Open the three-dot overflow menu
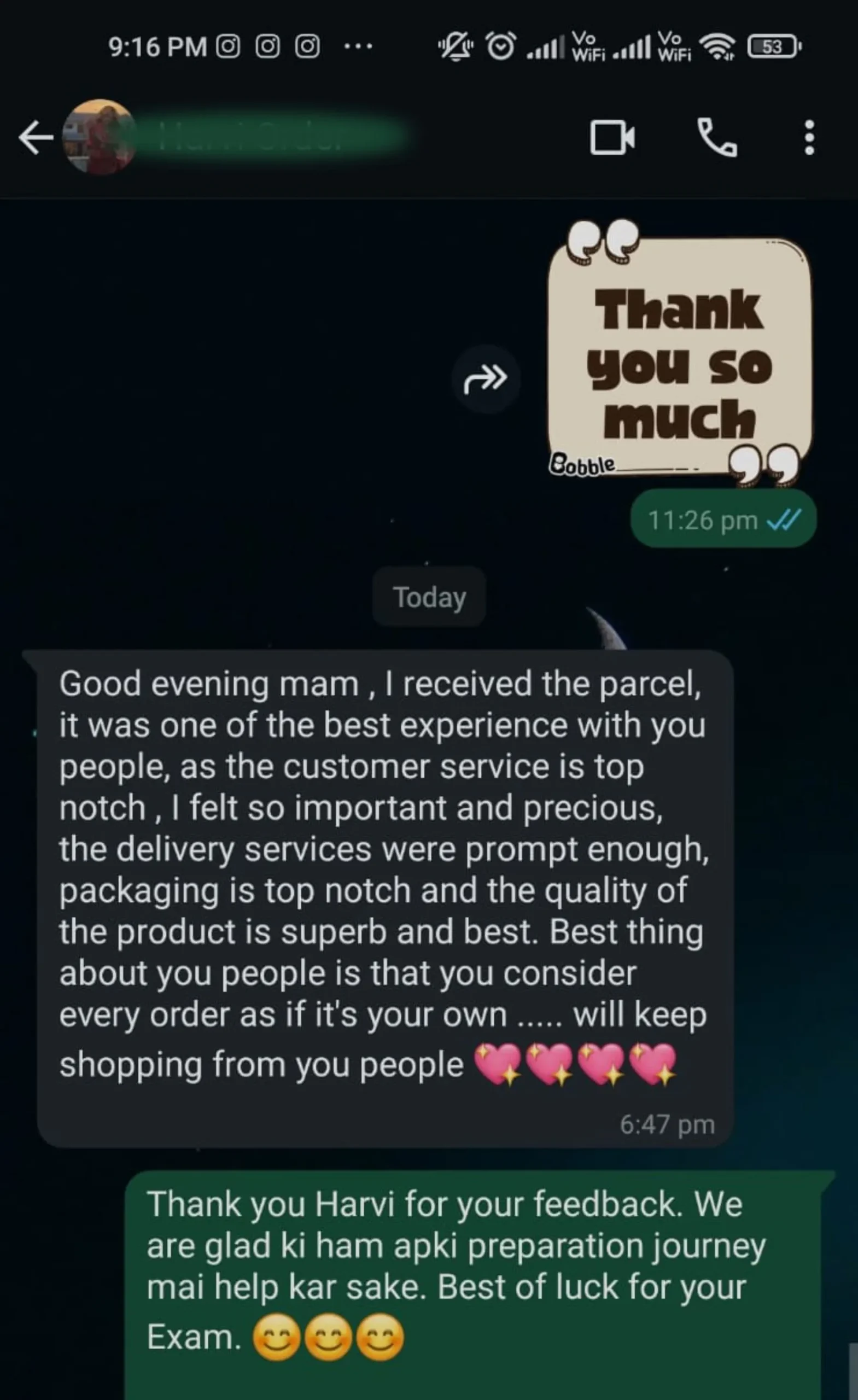Image resolution: width=858 pixels, height=1400 pixels. pyautogui.click(x=810, y=137)
